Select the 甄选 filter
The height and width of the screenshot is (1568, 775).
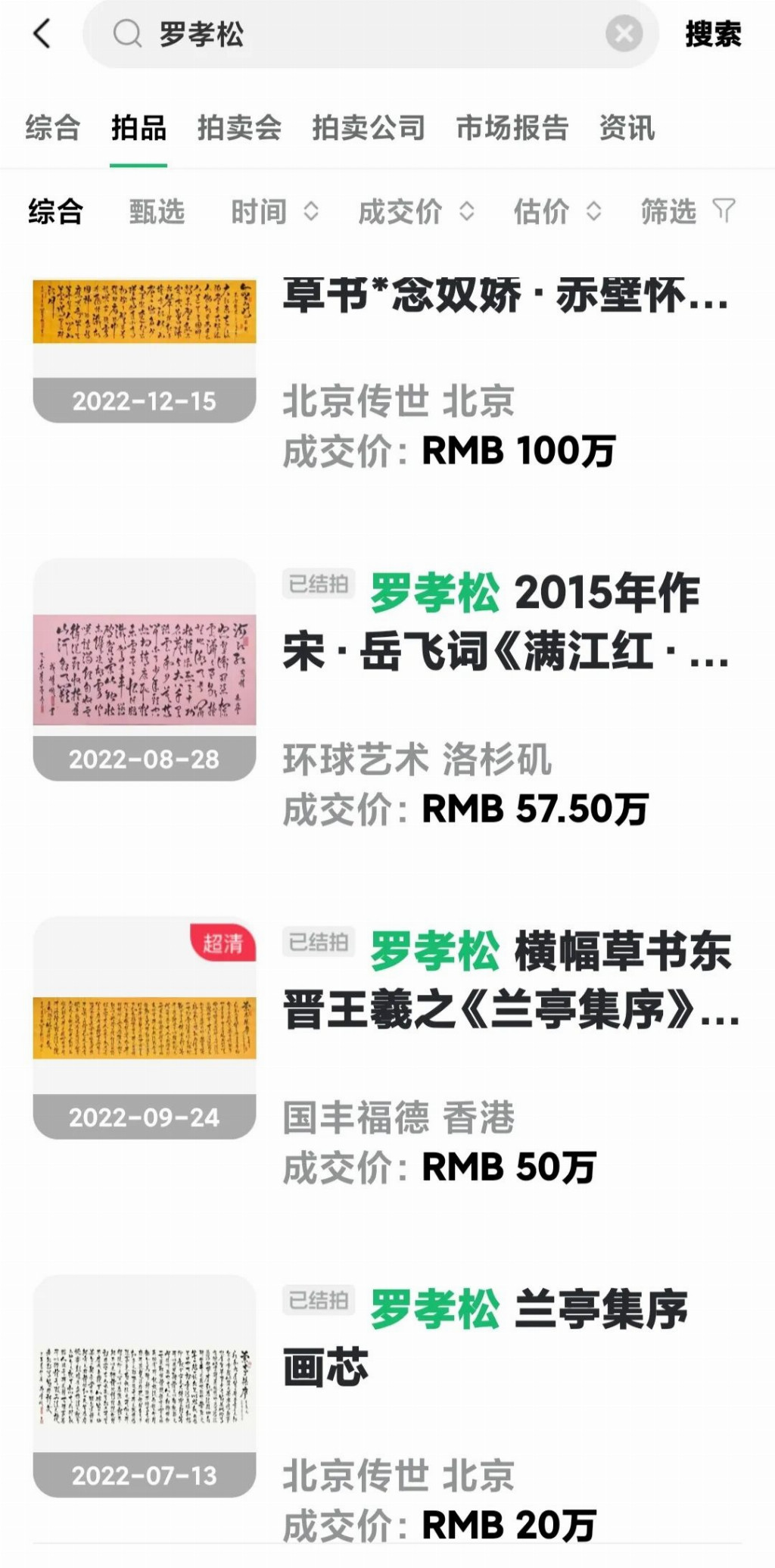[157, 212]
